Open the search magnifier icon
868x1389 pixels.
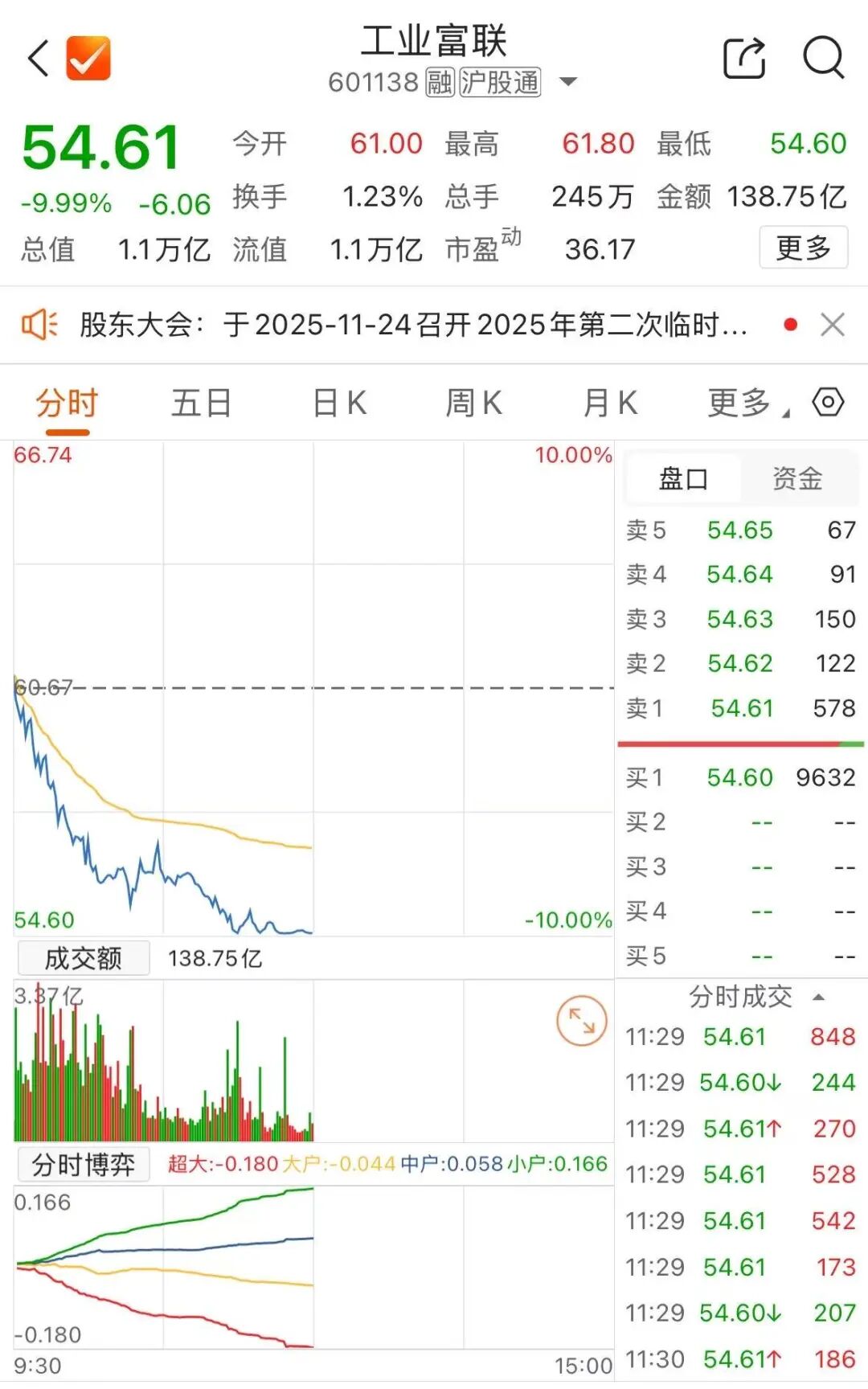(823, 59)
